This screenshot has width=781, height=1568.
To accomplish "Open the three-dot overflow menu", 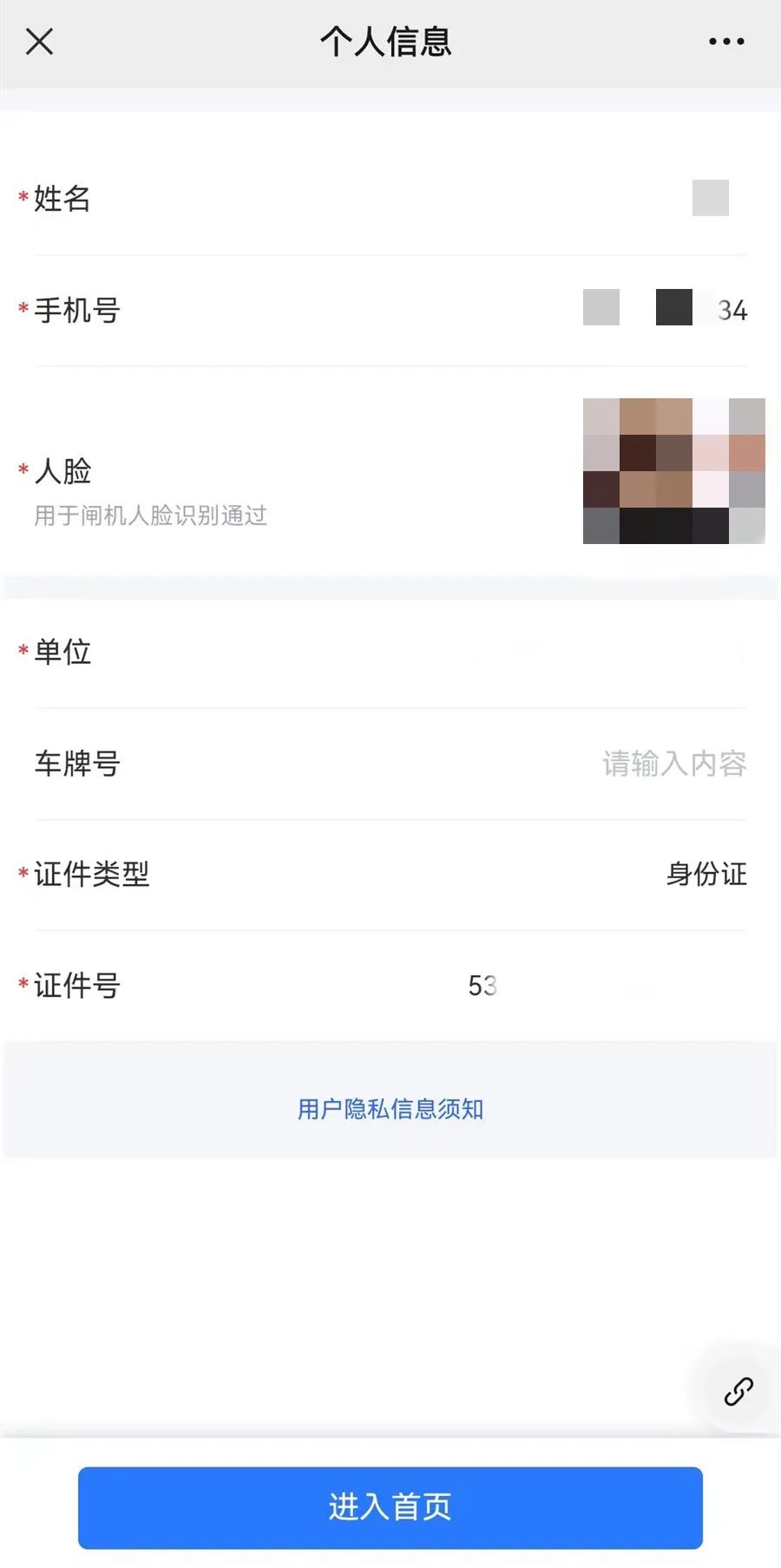I will click(725, 41).
